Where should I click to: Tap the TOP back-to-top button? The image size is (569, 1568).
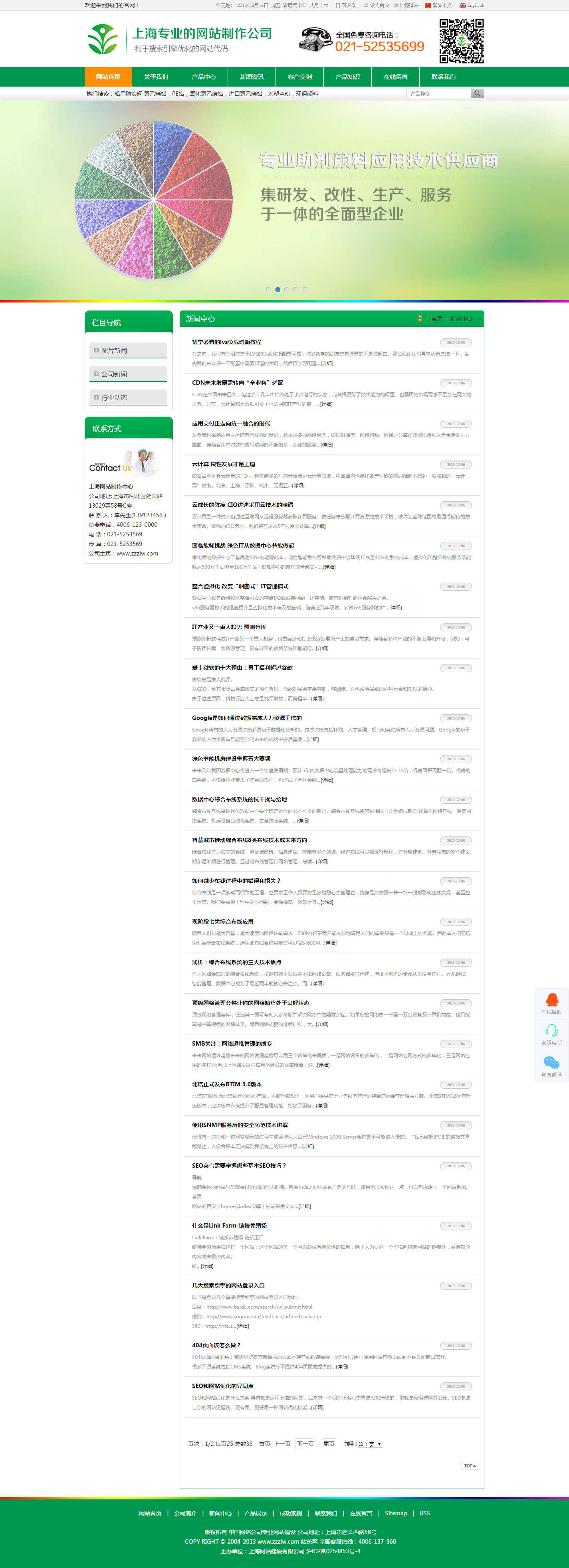[470, 1466]
